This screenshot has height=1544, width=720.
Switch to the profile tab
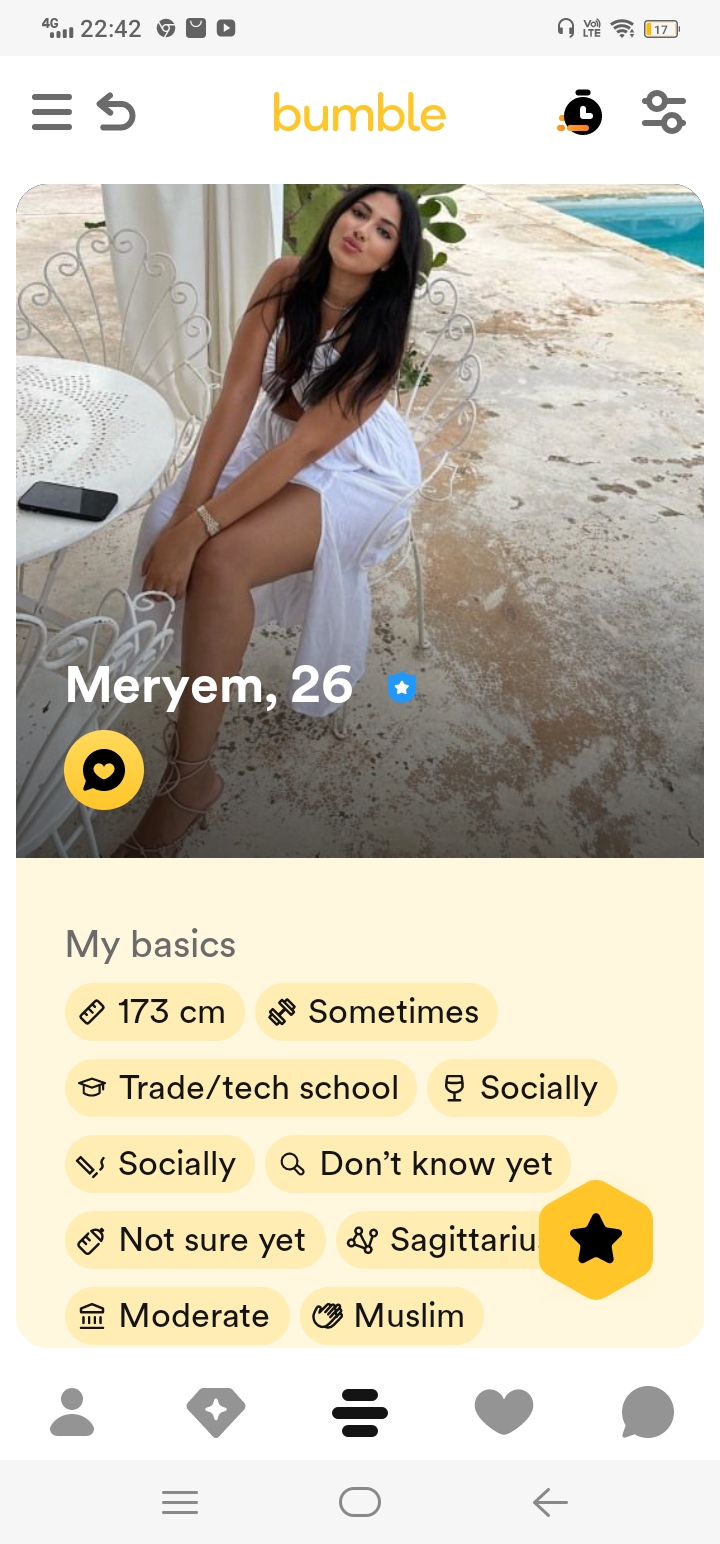point(72,1412)
